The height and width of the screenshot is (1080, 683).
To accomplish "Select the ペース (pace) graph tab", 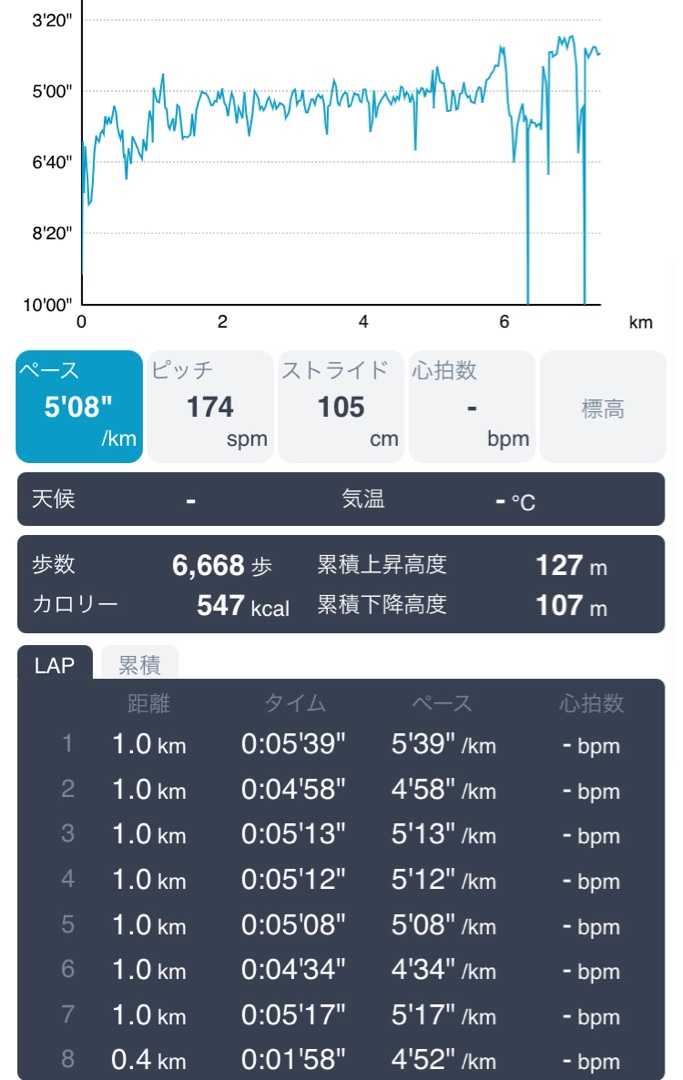I will click(x=79, y=406).
